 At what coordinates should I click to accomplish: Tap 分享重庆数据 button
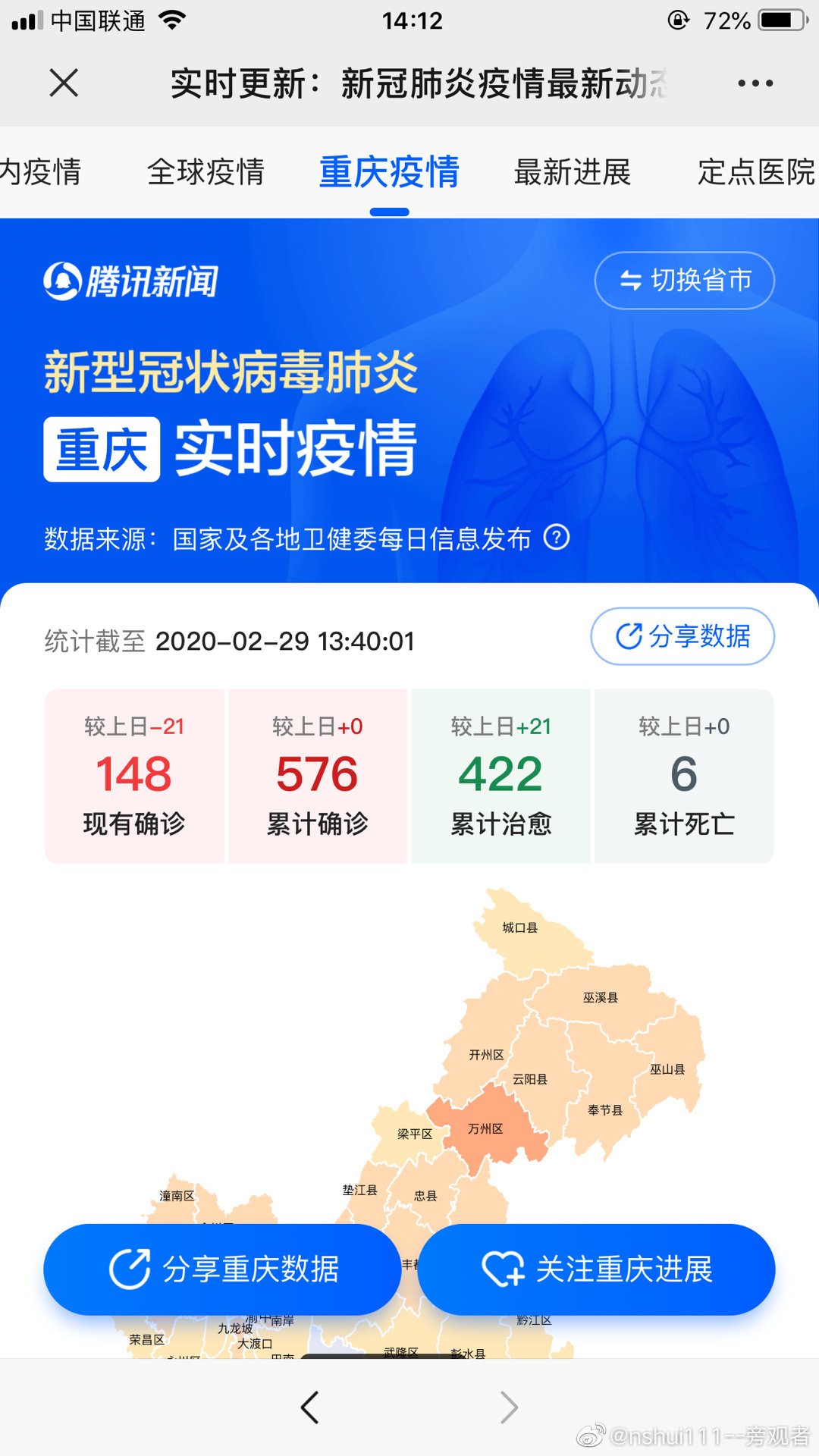point(222,1269)
